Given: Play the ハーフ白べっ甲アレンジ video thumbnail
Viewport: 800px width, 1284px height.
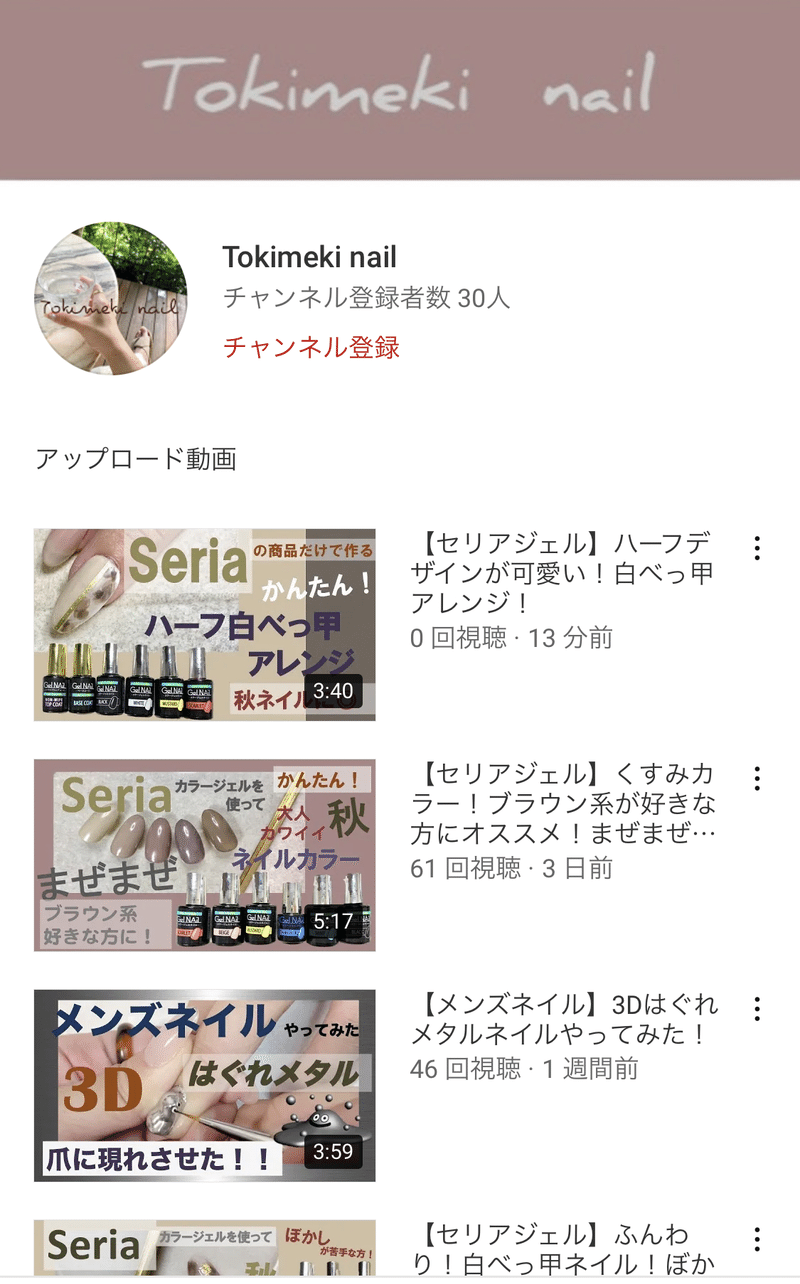Looking at the screenshot, I should pyautogui.click(x=205, y=625).
